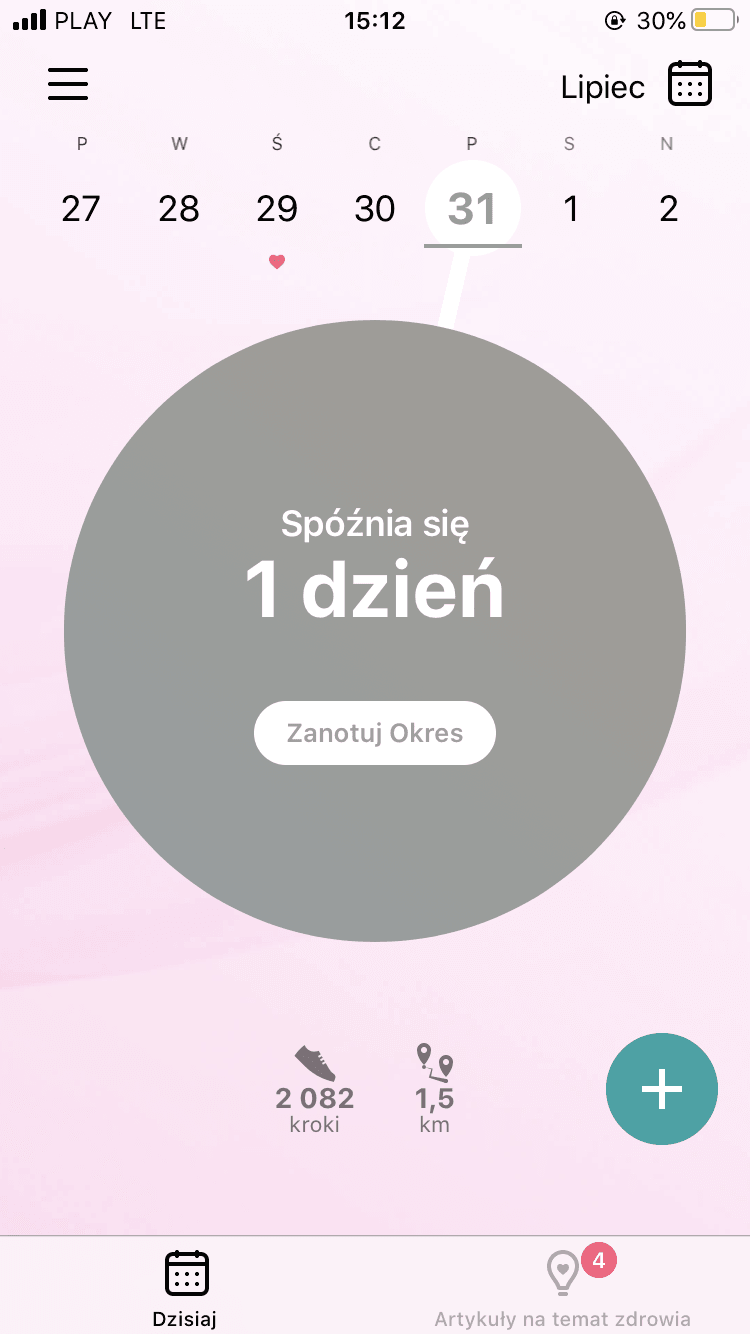Open the kroki steps counter

coord(315,1090)
